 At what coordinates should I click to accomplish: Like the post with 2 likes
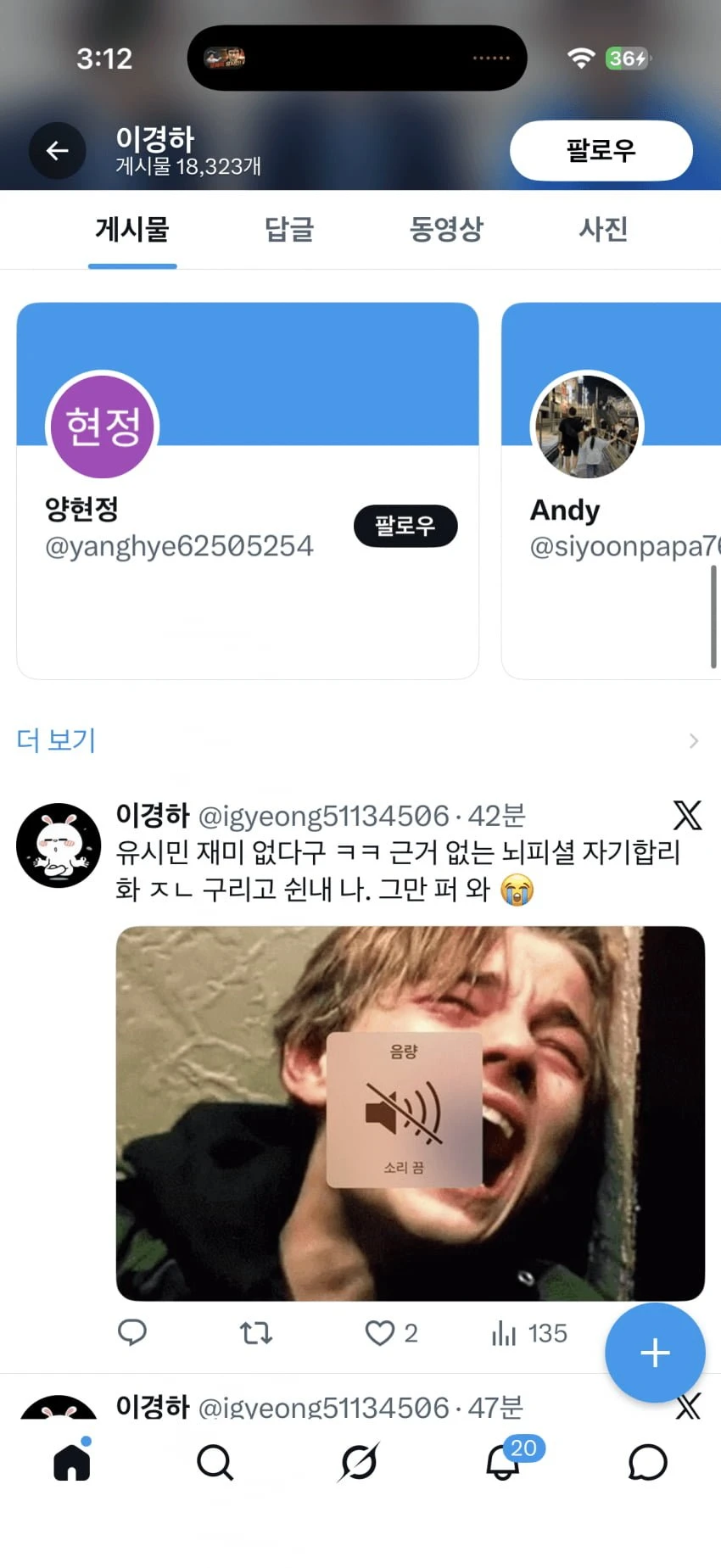(391, 1333)
